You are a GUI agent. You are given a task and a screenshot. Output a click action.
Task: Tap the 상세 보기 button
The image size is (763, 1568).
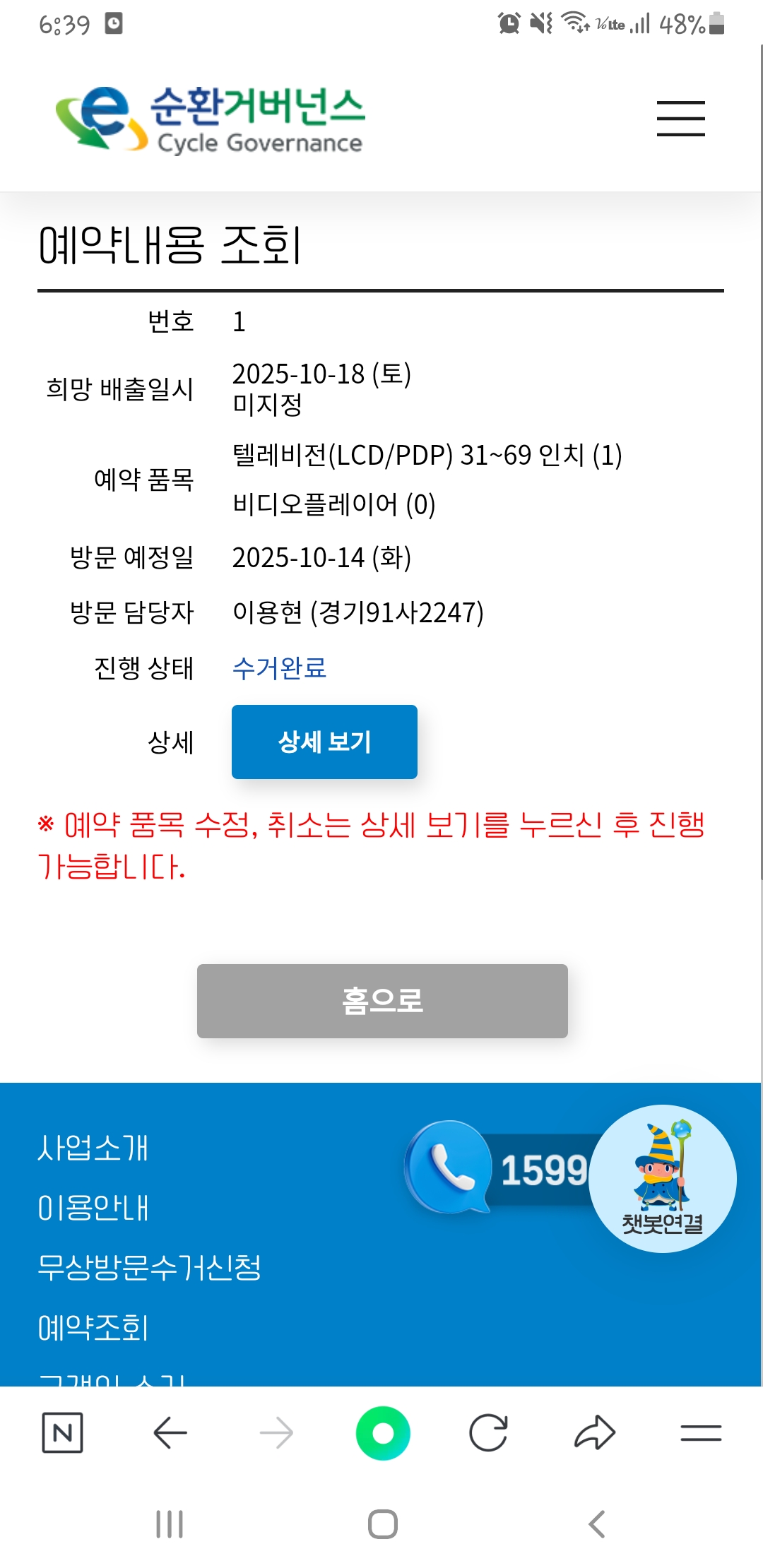324,742
